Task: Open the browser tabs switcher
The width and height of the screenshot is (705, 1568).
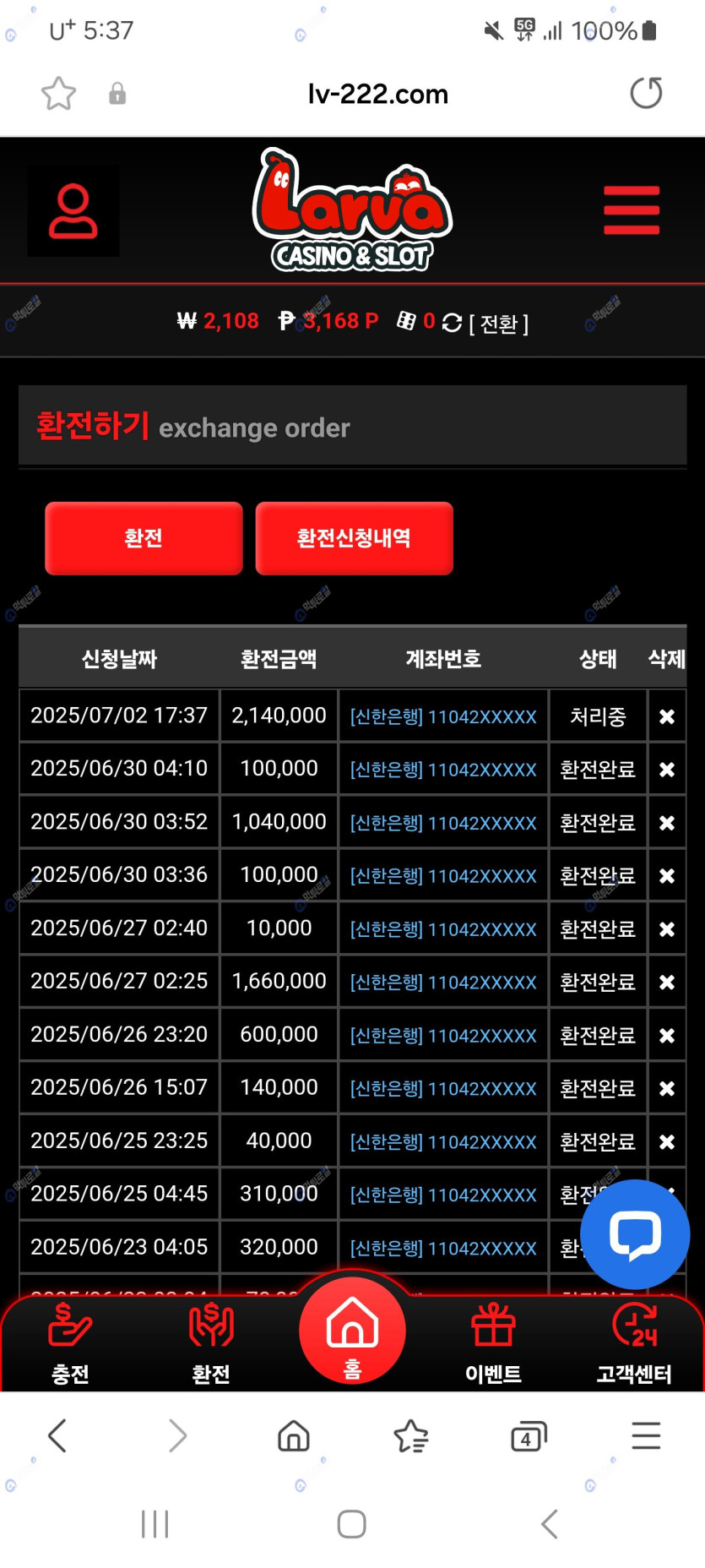Action: coord(529,1436)
